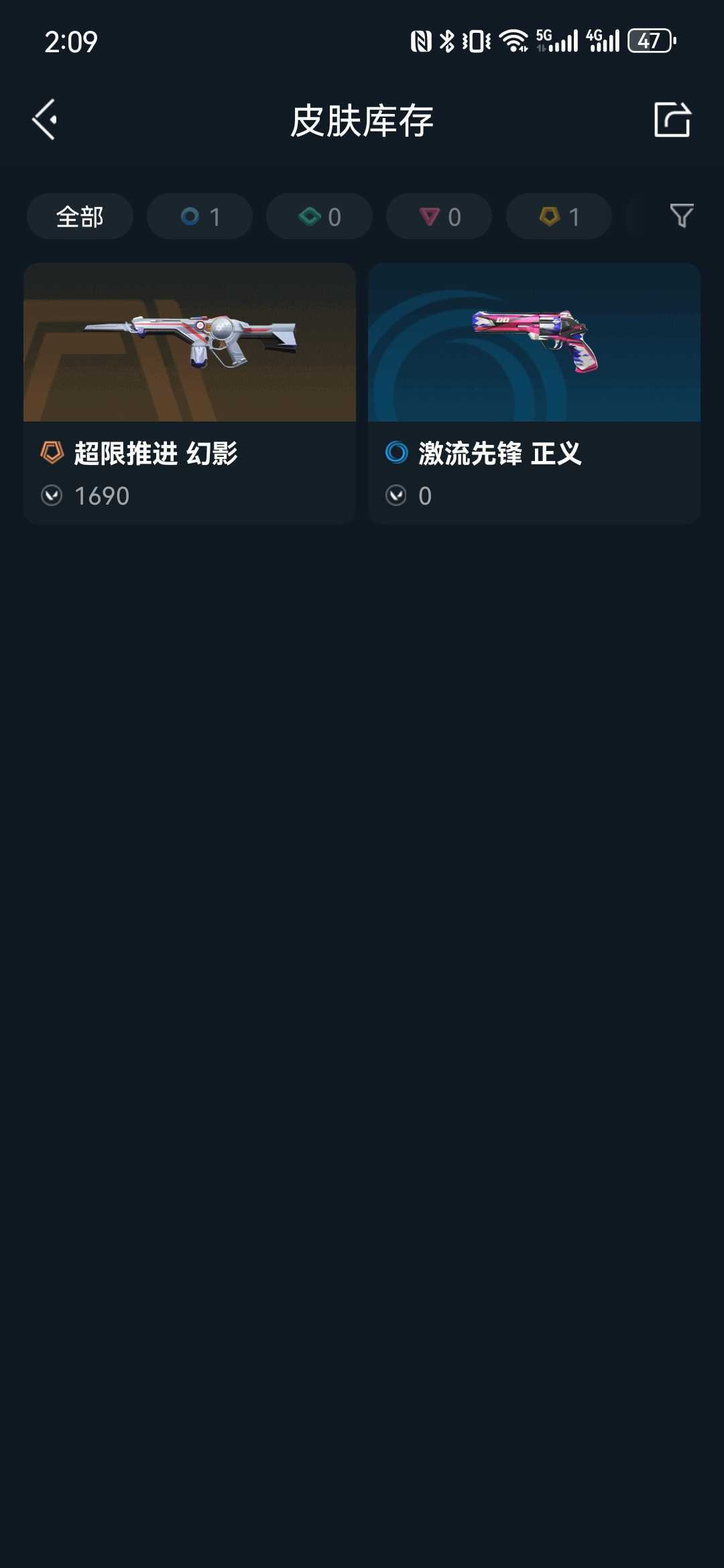Filter by the gold pentagon tier chip

tap(558, 216)
